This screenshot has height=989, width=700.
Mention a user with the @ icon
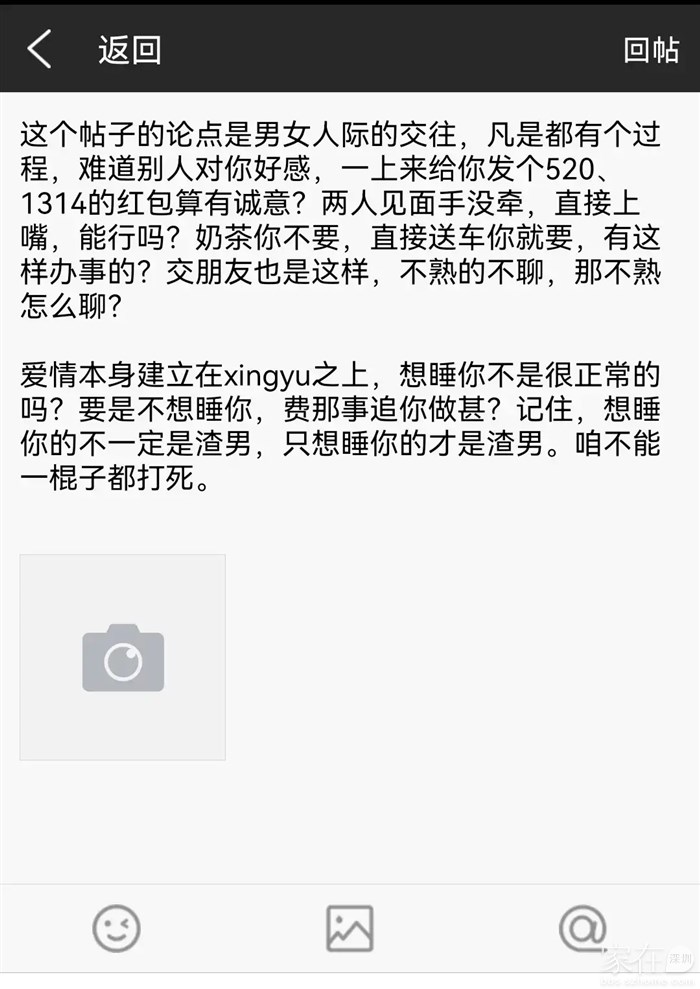582,928
